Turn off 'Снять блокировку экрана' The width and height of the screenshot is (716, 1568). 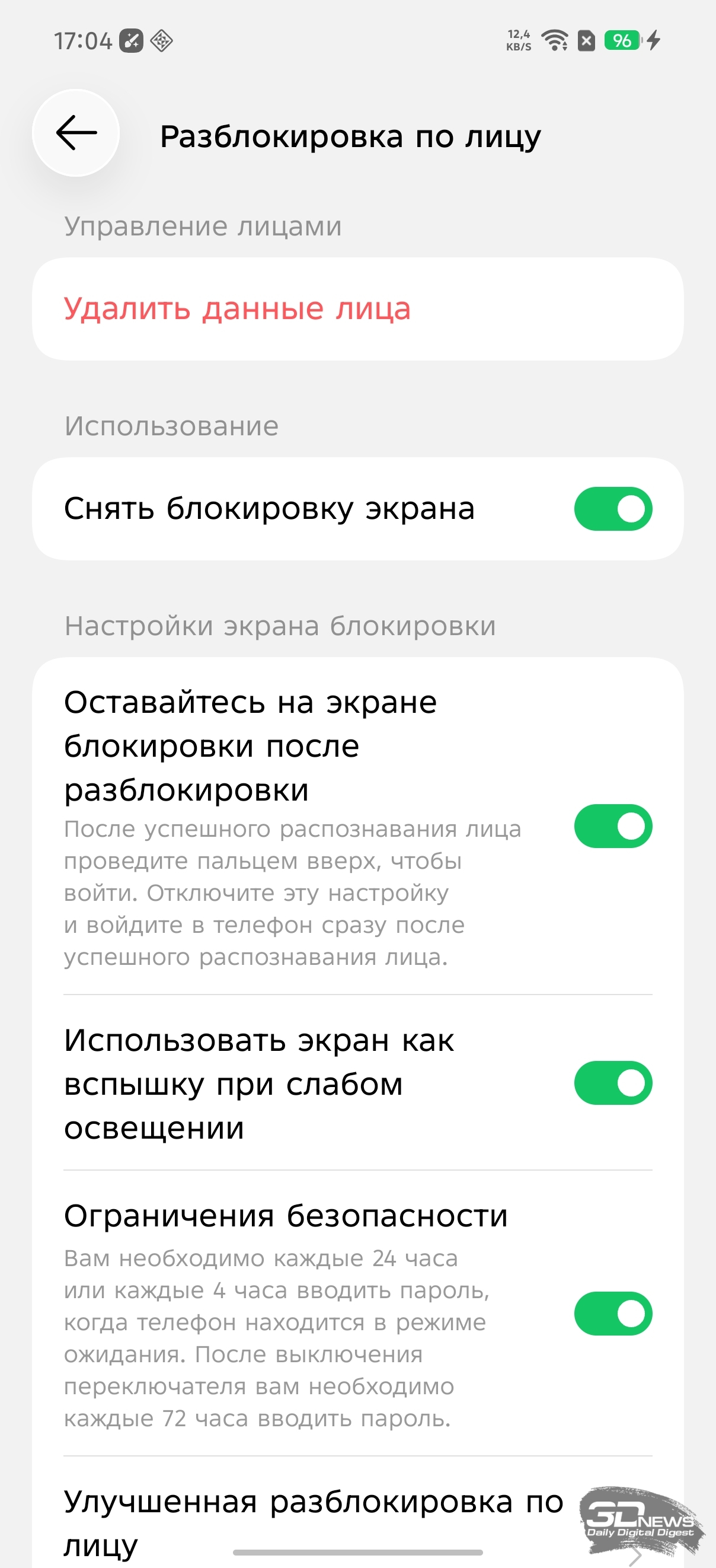pyautogui.click(x=613, y=509)
